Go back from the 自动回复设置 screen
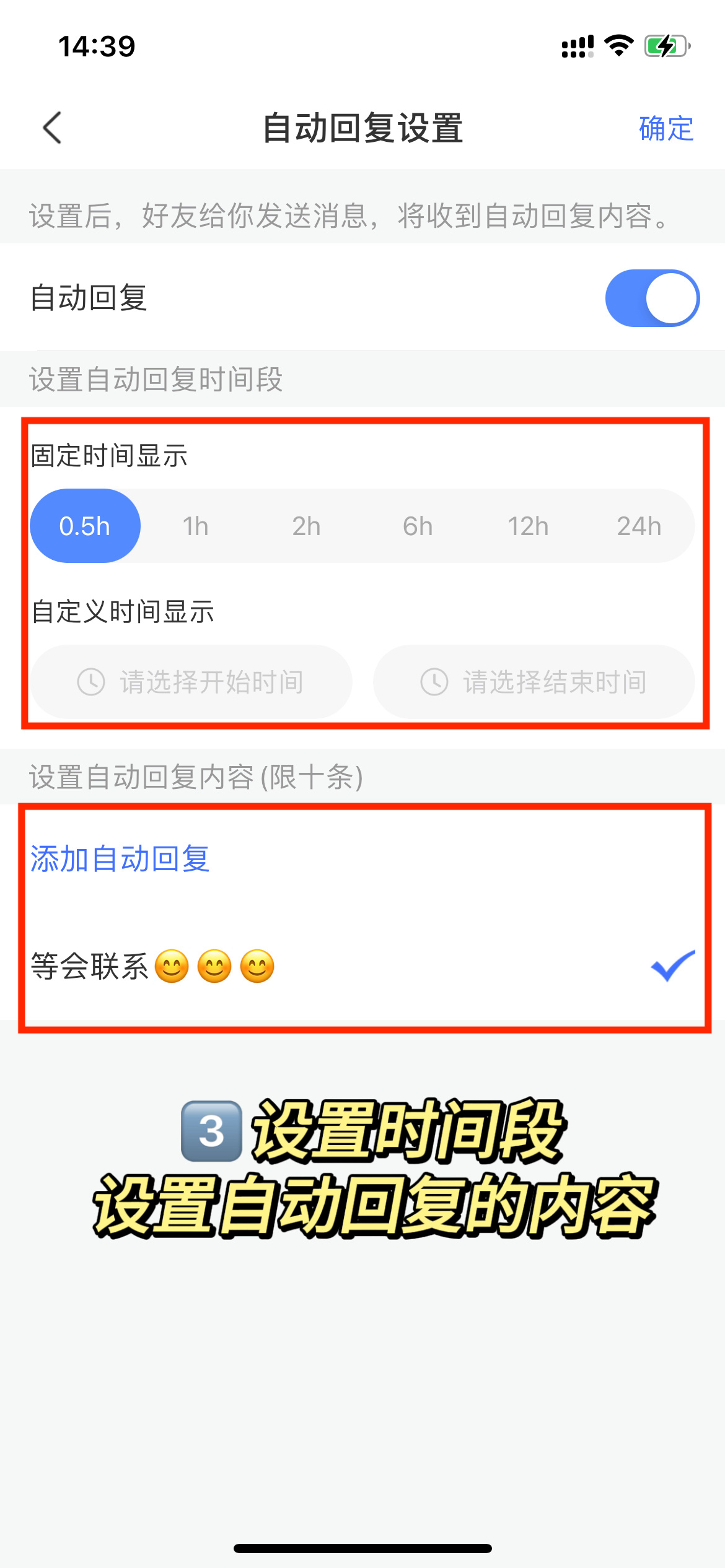725x1568 pixels. [53, 128]
